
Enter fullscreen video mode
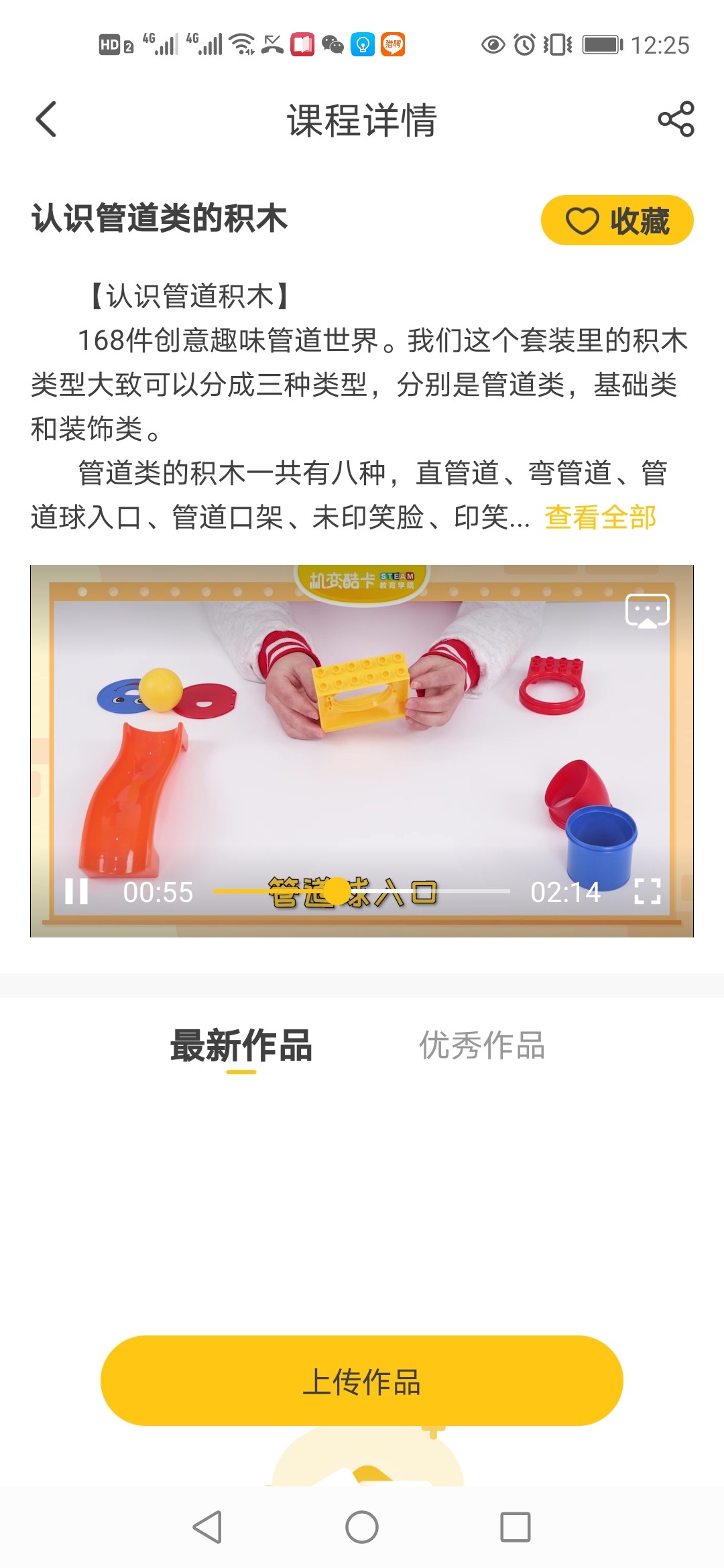[647, 891]
